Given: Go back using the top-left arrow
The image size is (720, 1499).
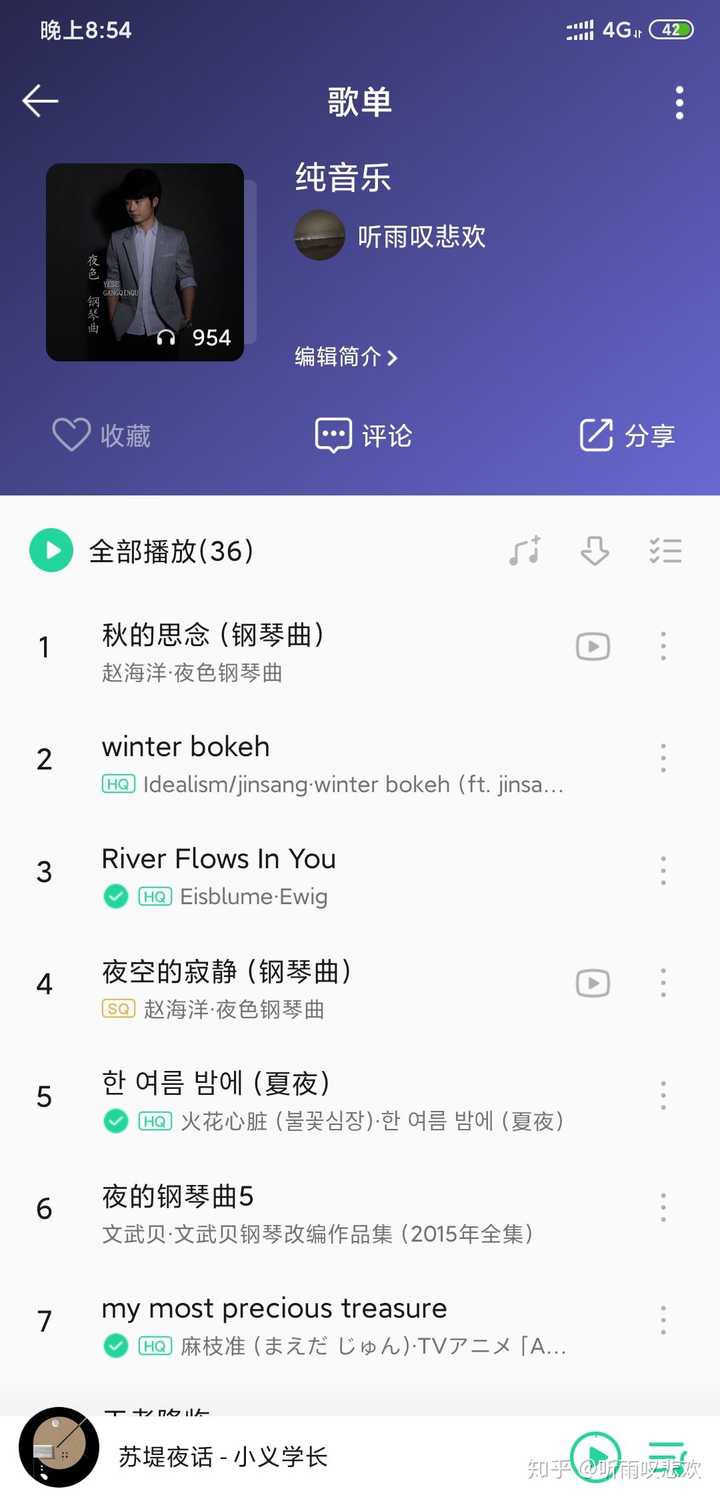Looking at the screenshot, I should (40, 101).
